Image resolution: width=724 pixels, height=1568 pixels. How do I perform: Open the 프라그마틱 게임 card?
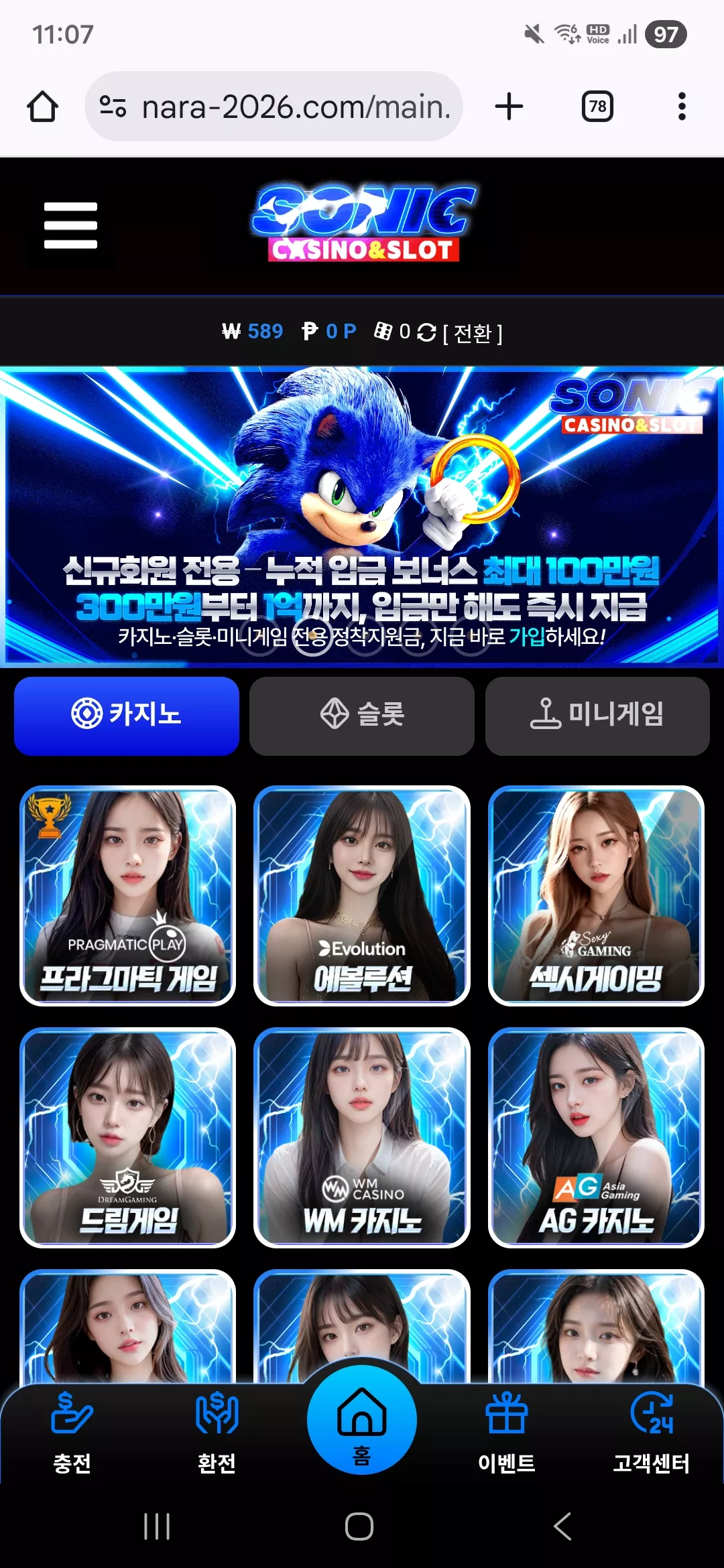click(x=127, y=896)
